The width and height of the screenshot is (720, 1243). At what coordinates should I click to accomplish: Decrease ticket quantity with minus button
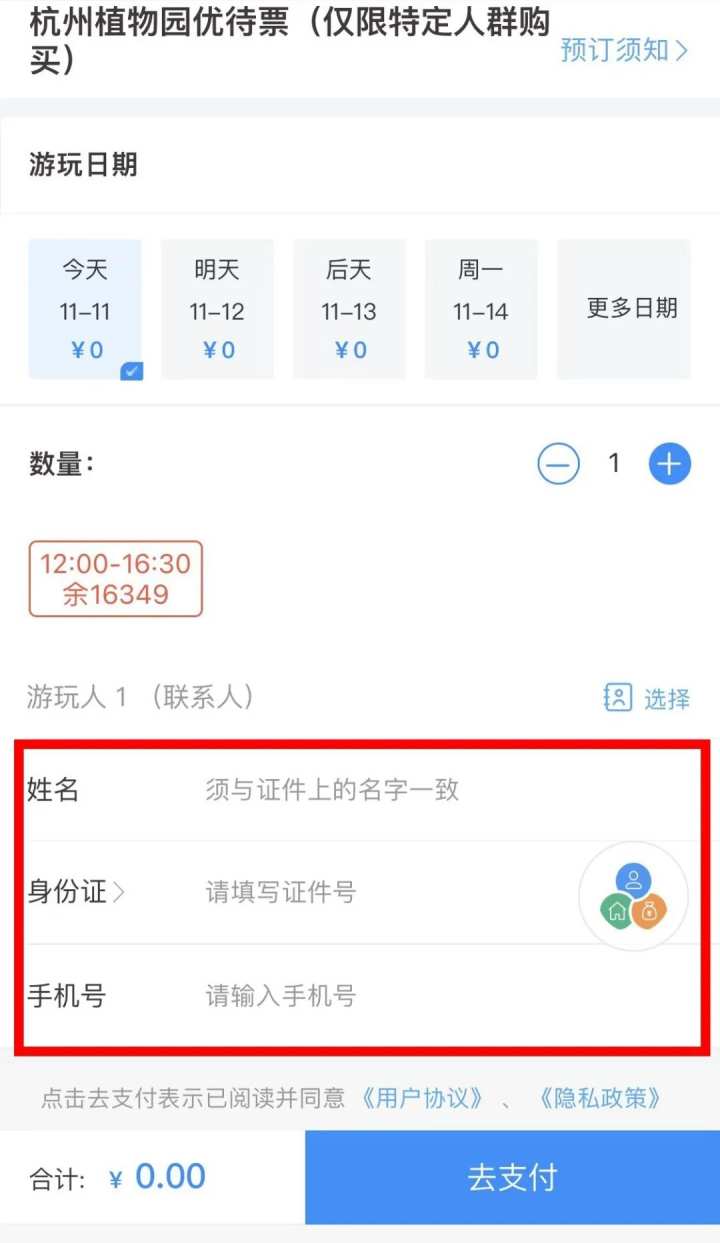point(558,464)
